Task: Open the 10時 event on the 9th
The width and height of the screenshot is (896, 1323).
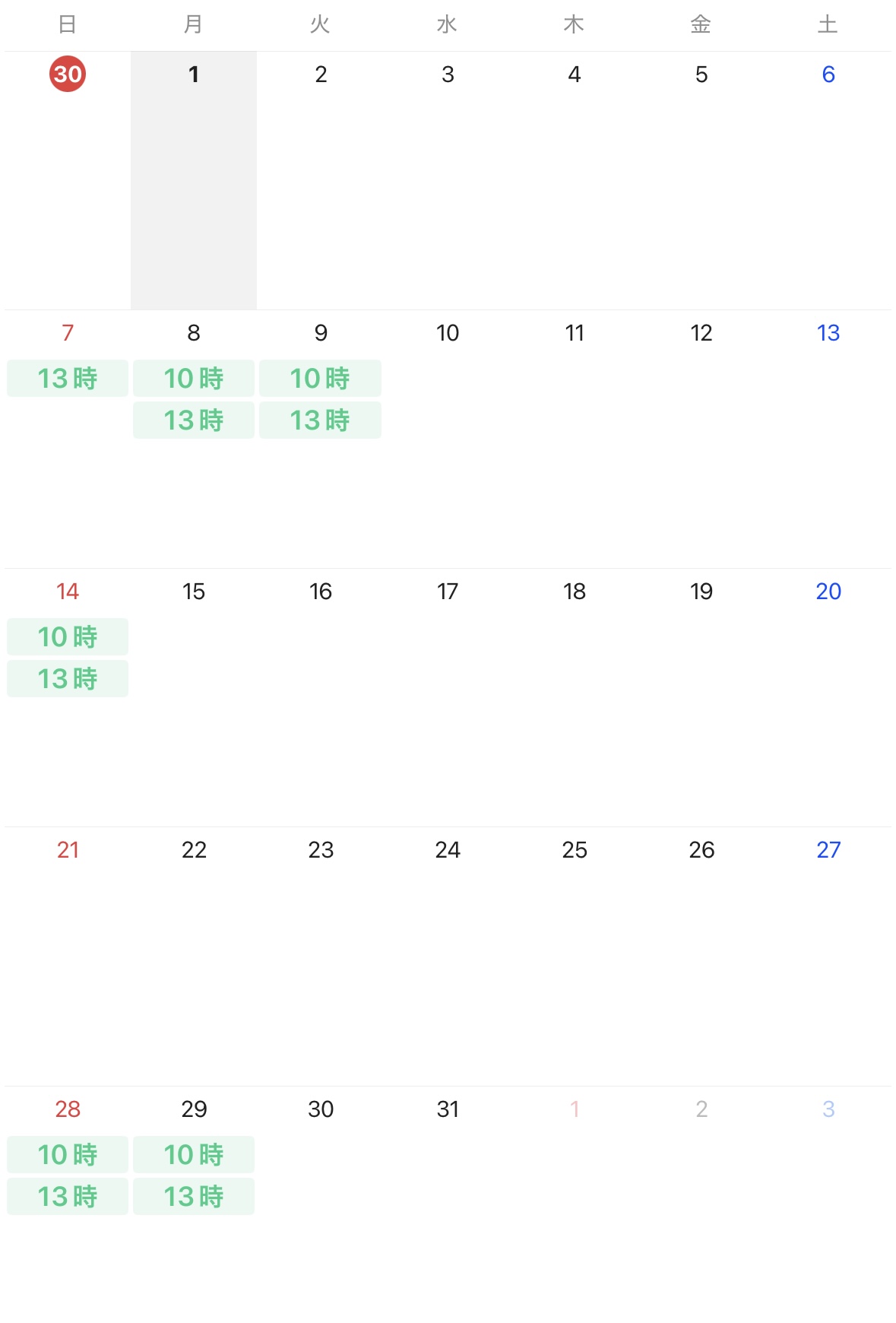Action: pyautogui.click(x=320, y=378)
